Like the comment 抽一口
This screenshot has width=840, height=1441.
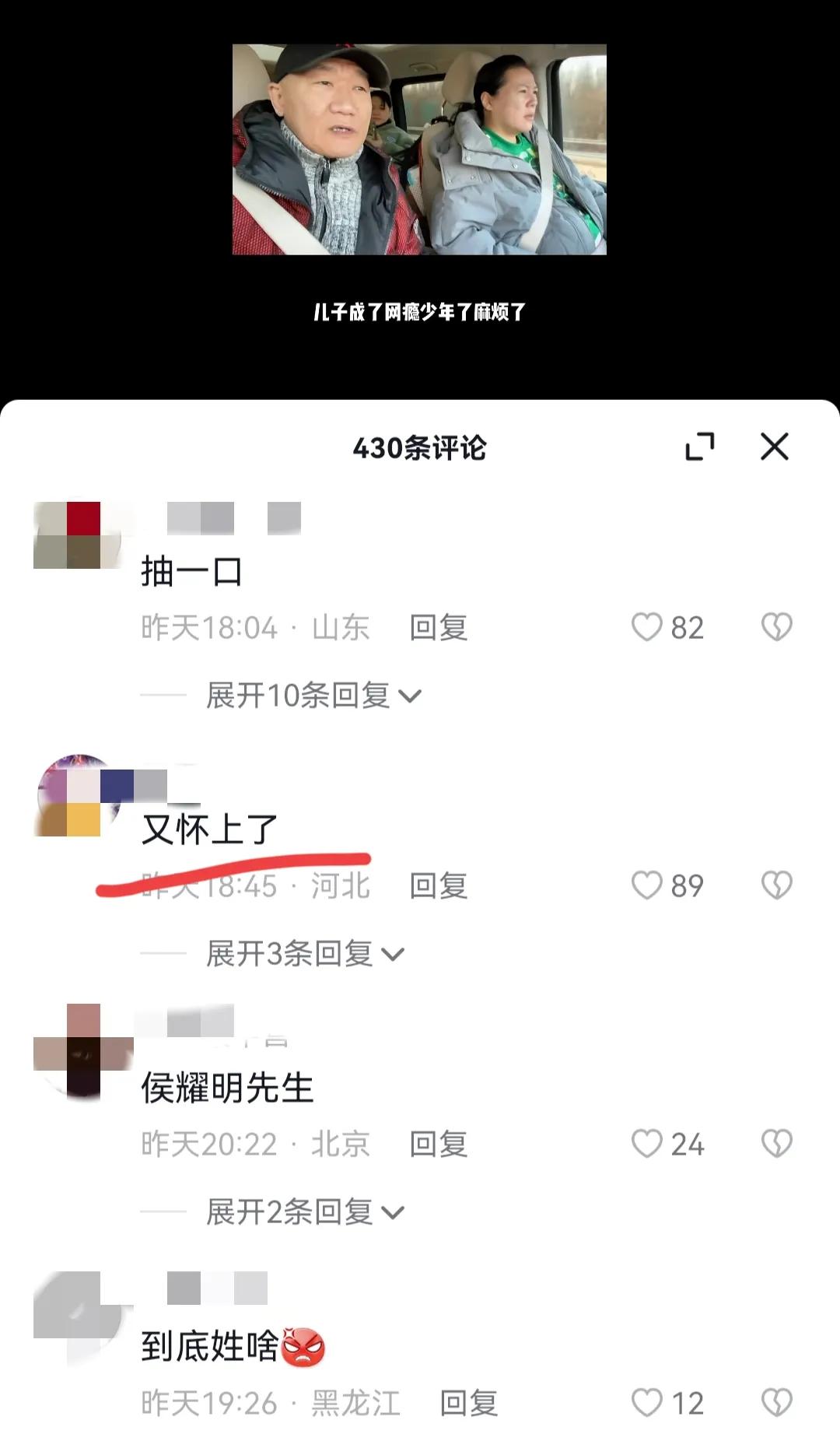(x=647, y=627)
